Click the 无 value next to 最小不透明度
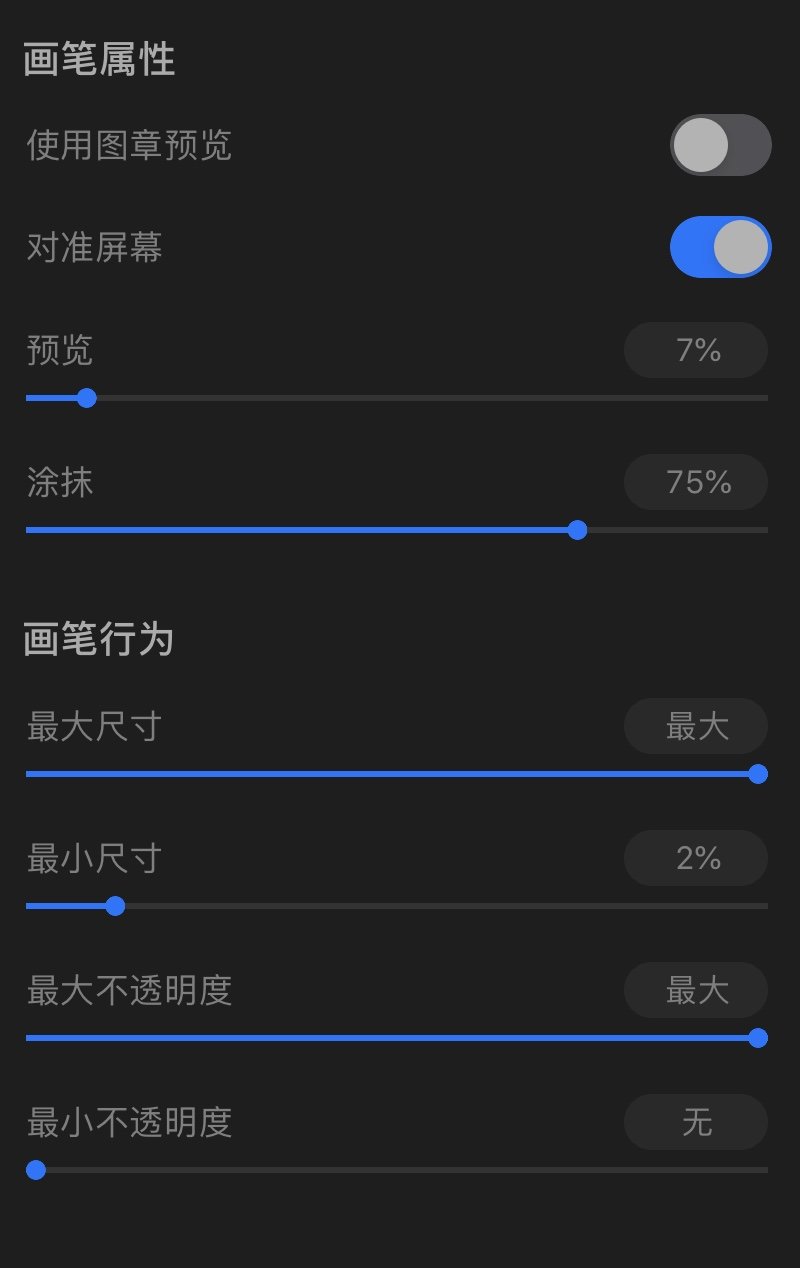This screenshot has width=800, height=1268. [695, 1123]
